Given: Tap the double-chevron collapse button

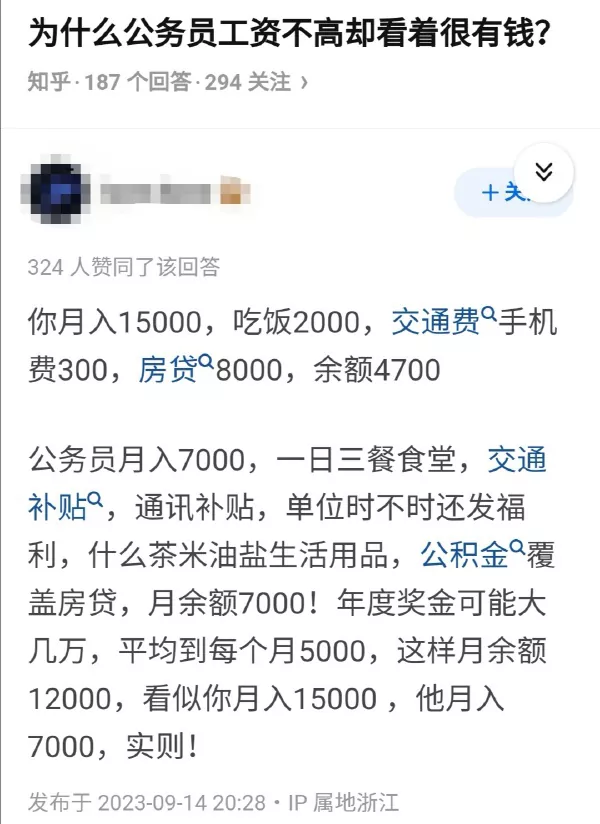Looking at the screenshot, I should (543, 171).
